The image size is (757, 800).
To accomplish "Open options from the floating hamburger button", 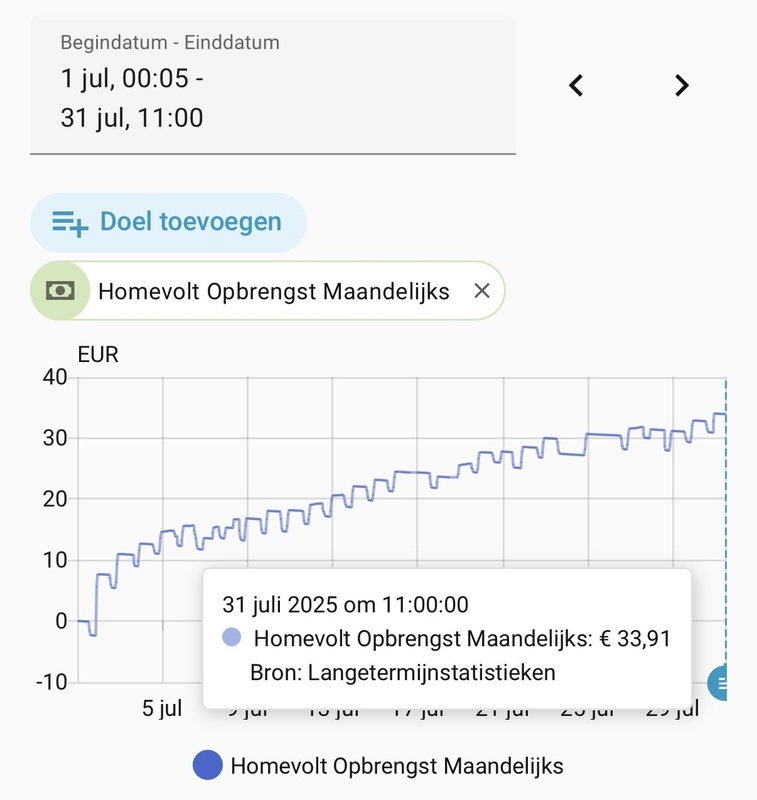I will pyautogui.click(x=724, y=684).
